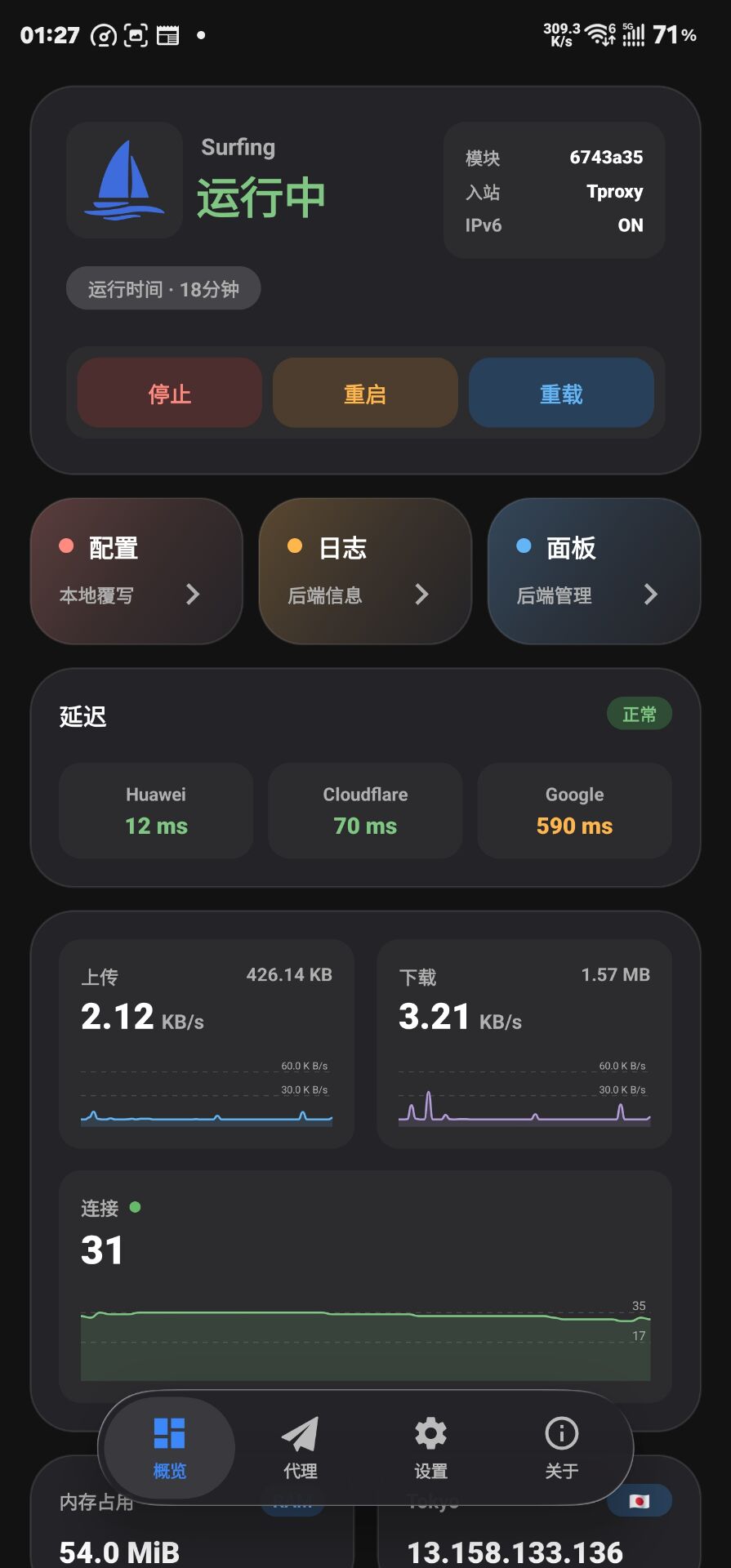Open the 配置 local override card
Screen dimensions: 731x1568
coord(136,571)
